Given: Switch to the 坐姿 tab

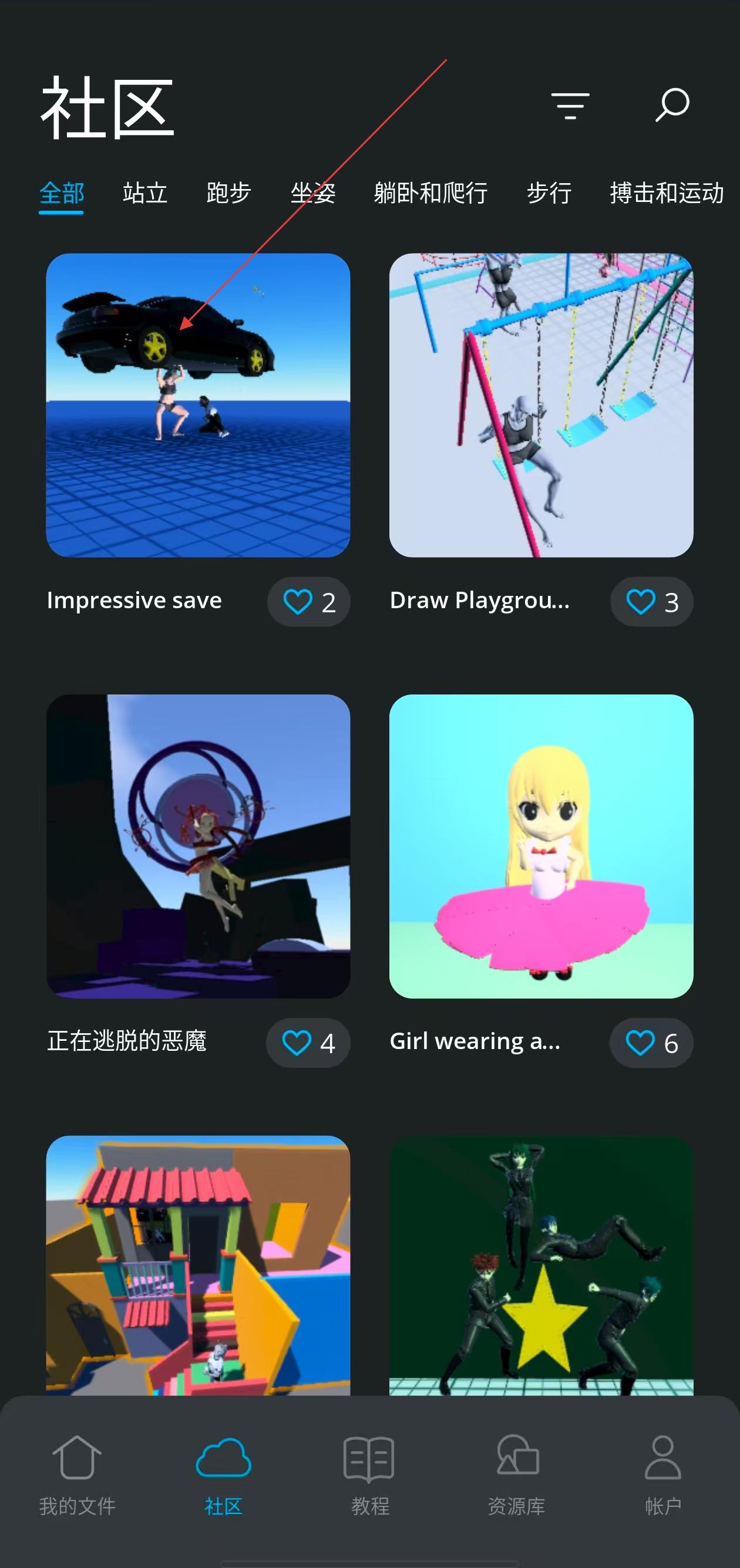Looking at the screenshot, I should coord(312,194).
